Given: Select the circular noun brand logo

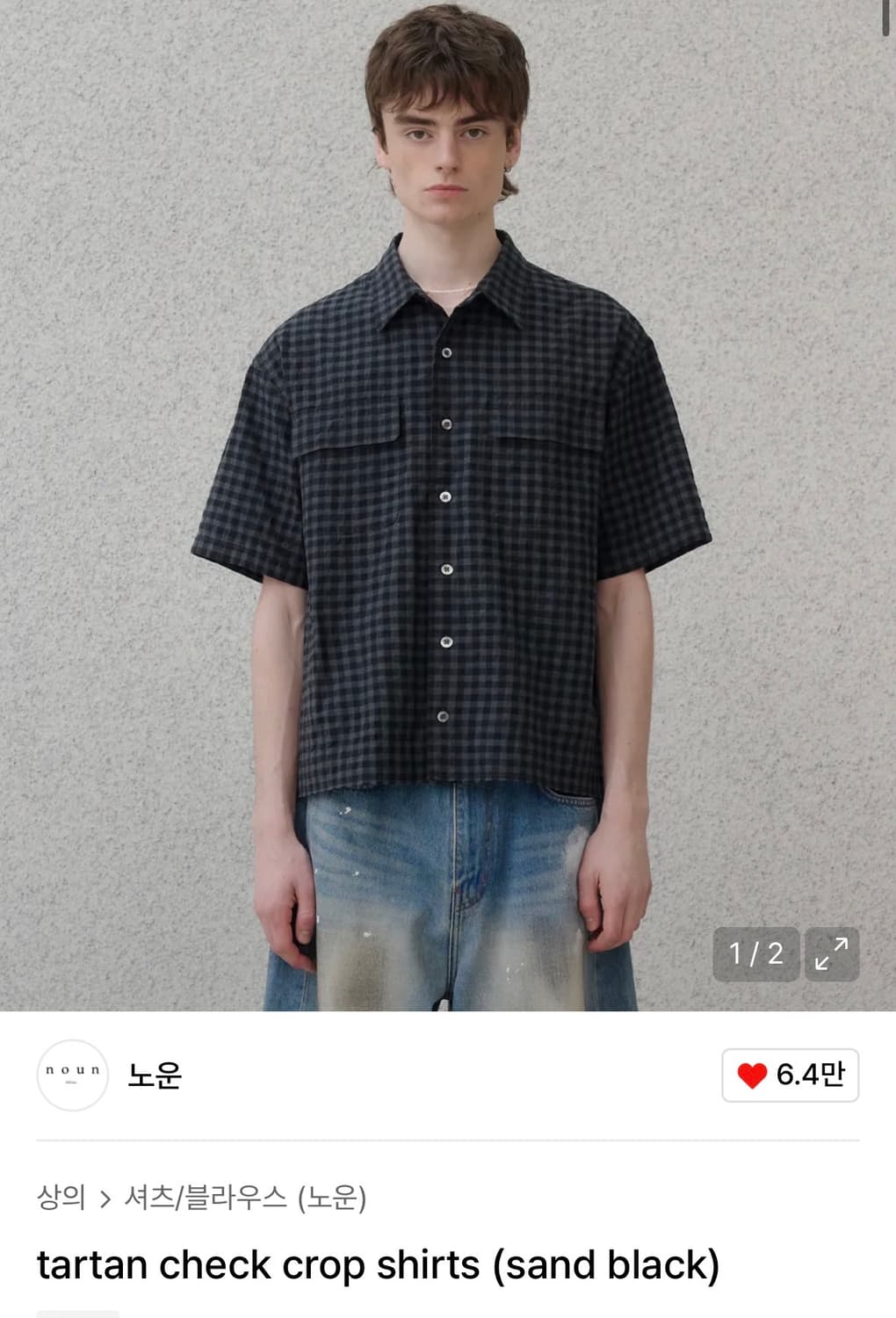Looking at the screenshot, I should click(x=74, y=1078).
